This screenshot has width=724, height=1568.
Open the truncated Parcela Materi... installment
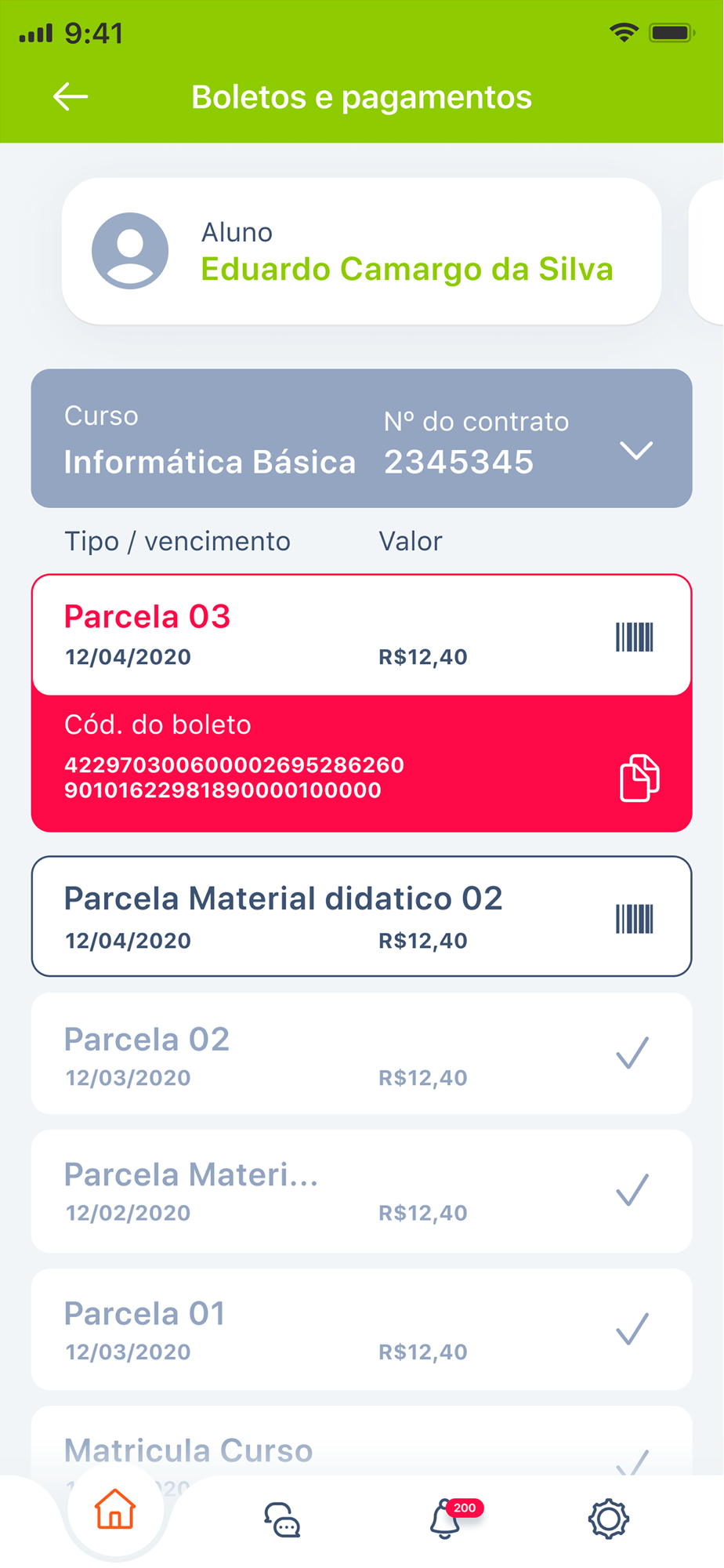[x=361, y=1191]
